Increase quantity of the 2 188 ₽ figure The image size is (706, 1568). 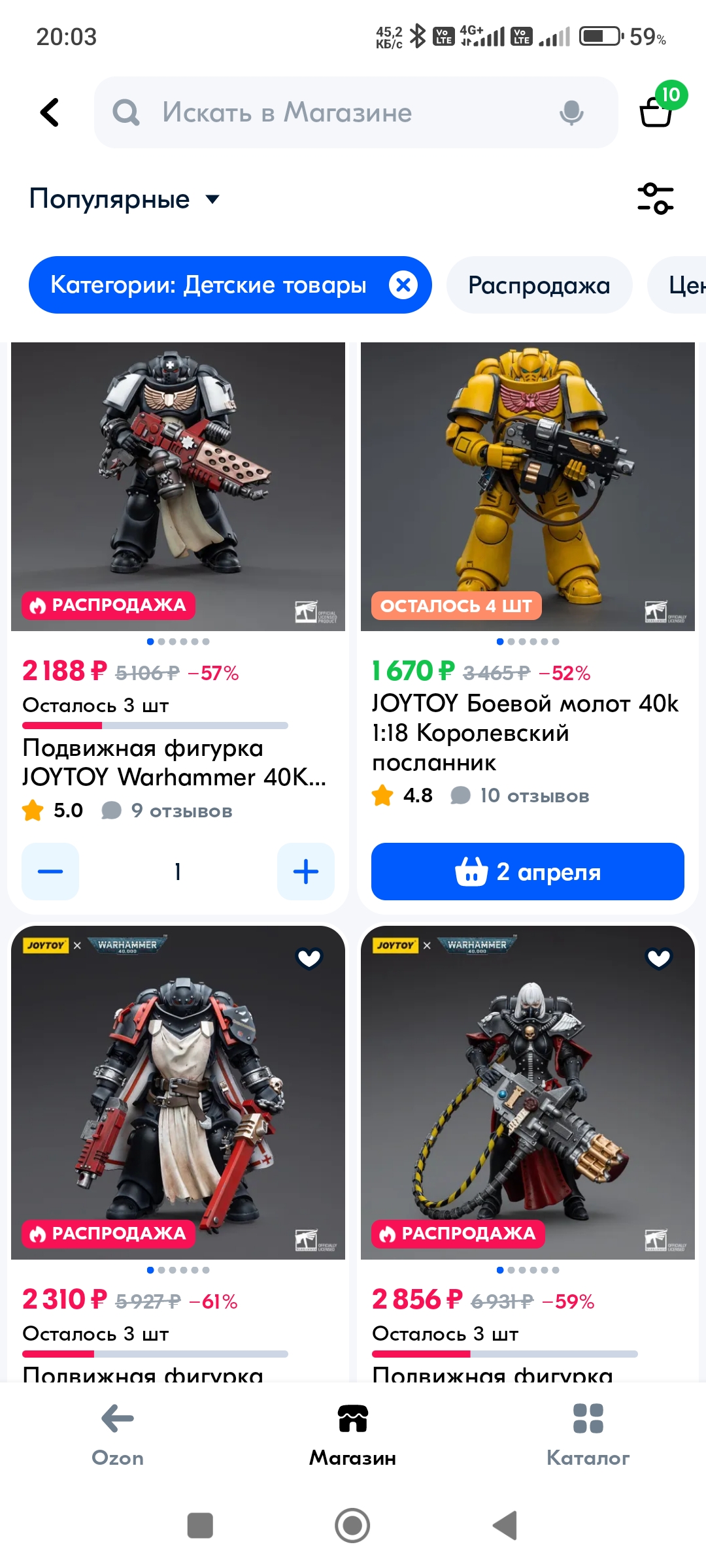click(x=306, y=872)
